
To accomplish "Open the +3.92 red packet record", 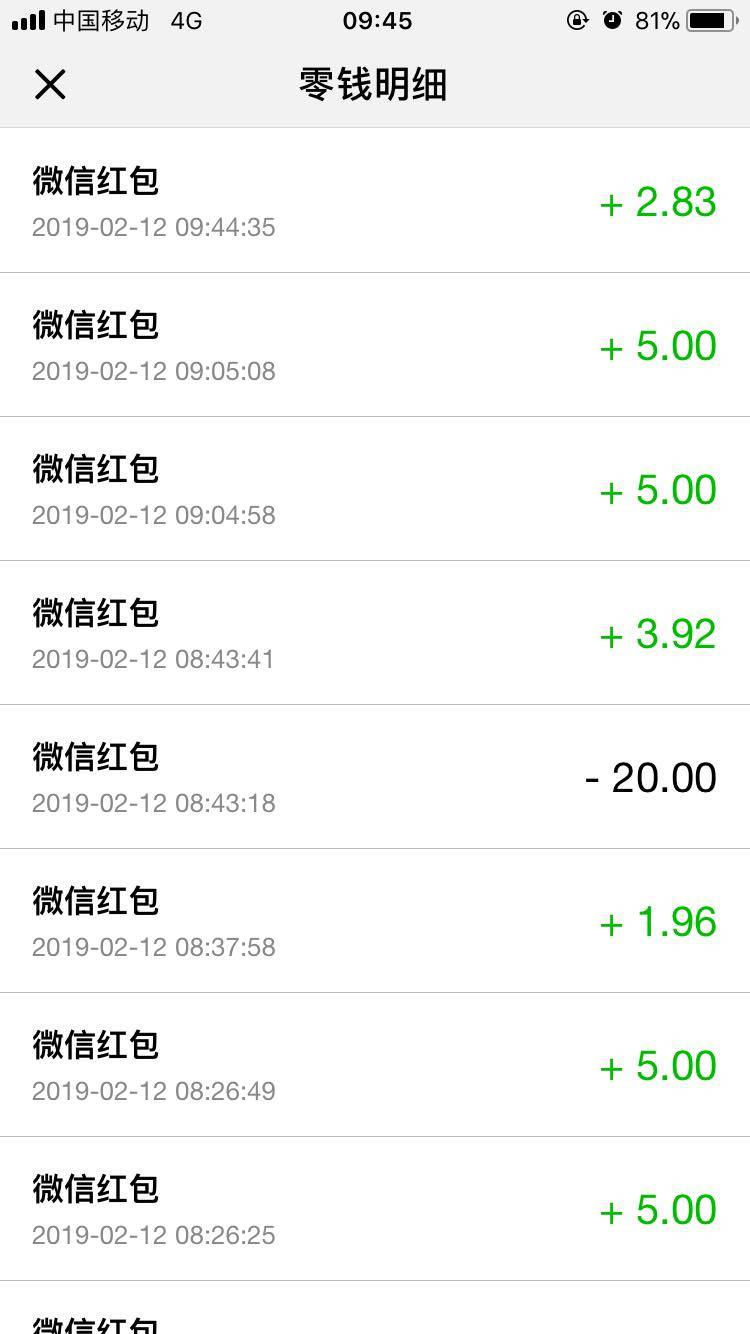I will (x=375, y=633).
